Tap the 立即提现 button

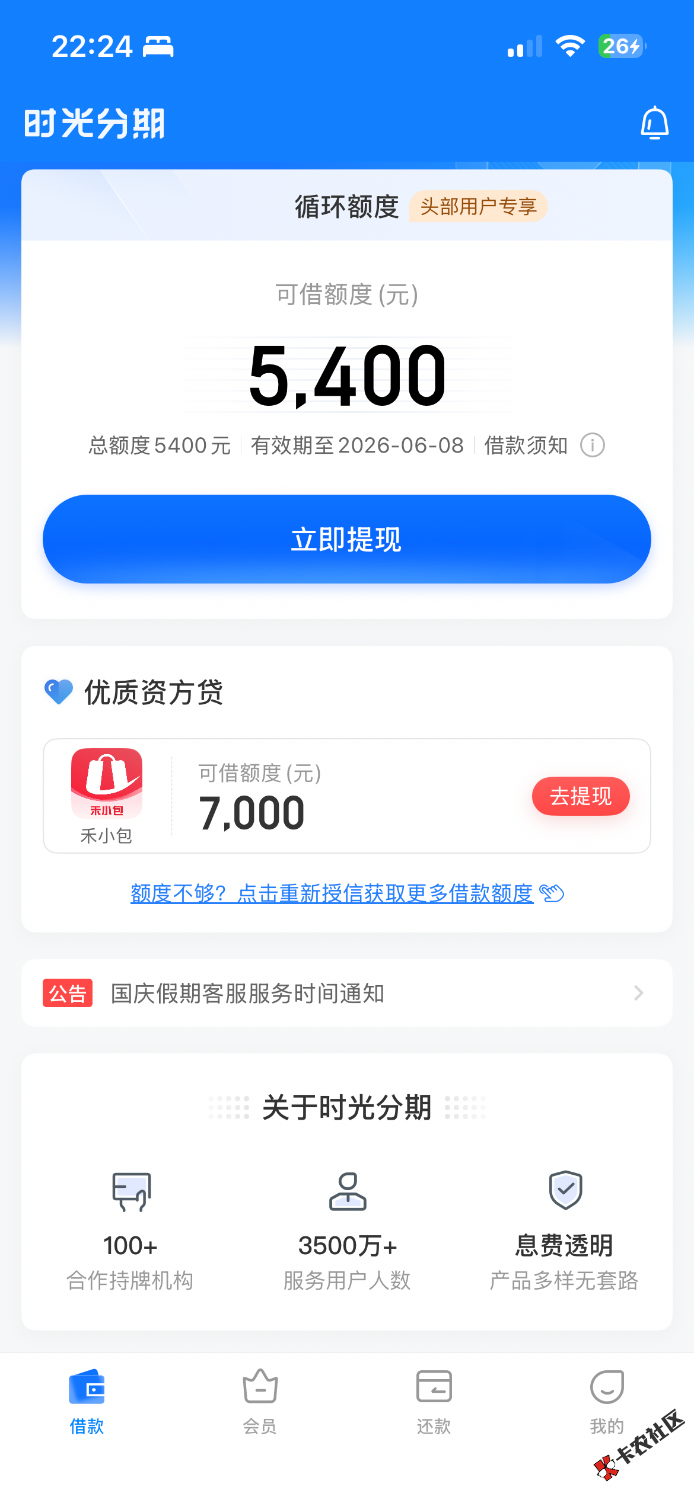347,539
